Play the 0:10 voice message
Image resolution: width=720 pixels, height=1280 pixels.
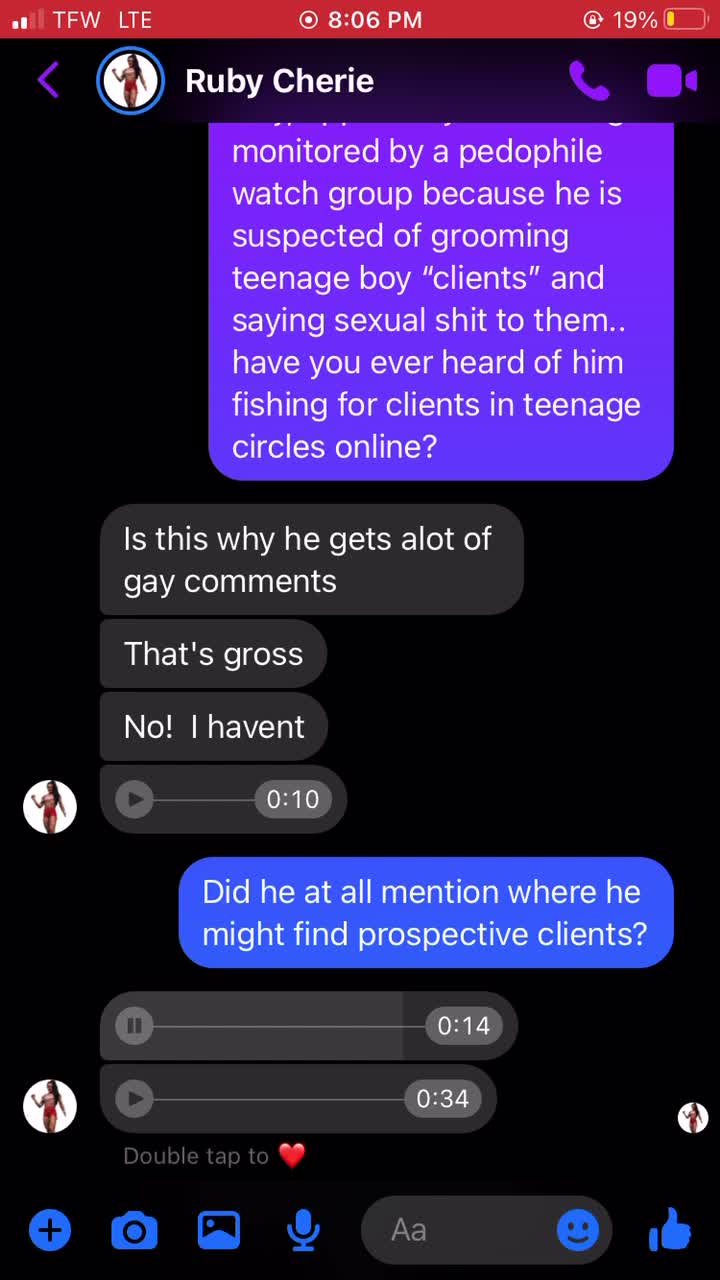[133, 799]
